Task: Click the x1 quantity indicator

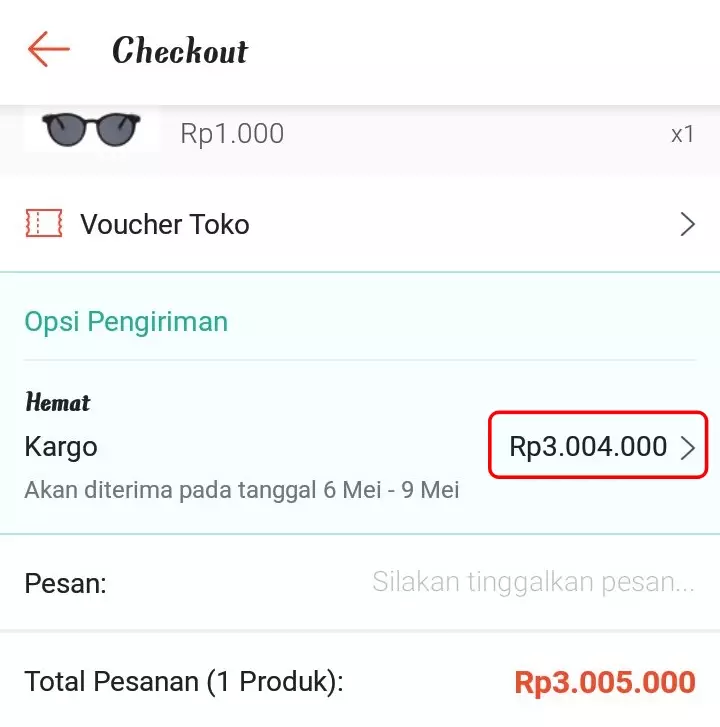Action: coord(679,132)
